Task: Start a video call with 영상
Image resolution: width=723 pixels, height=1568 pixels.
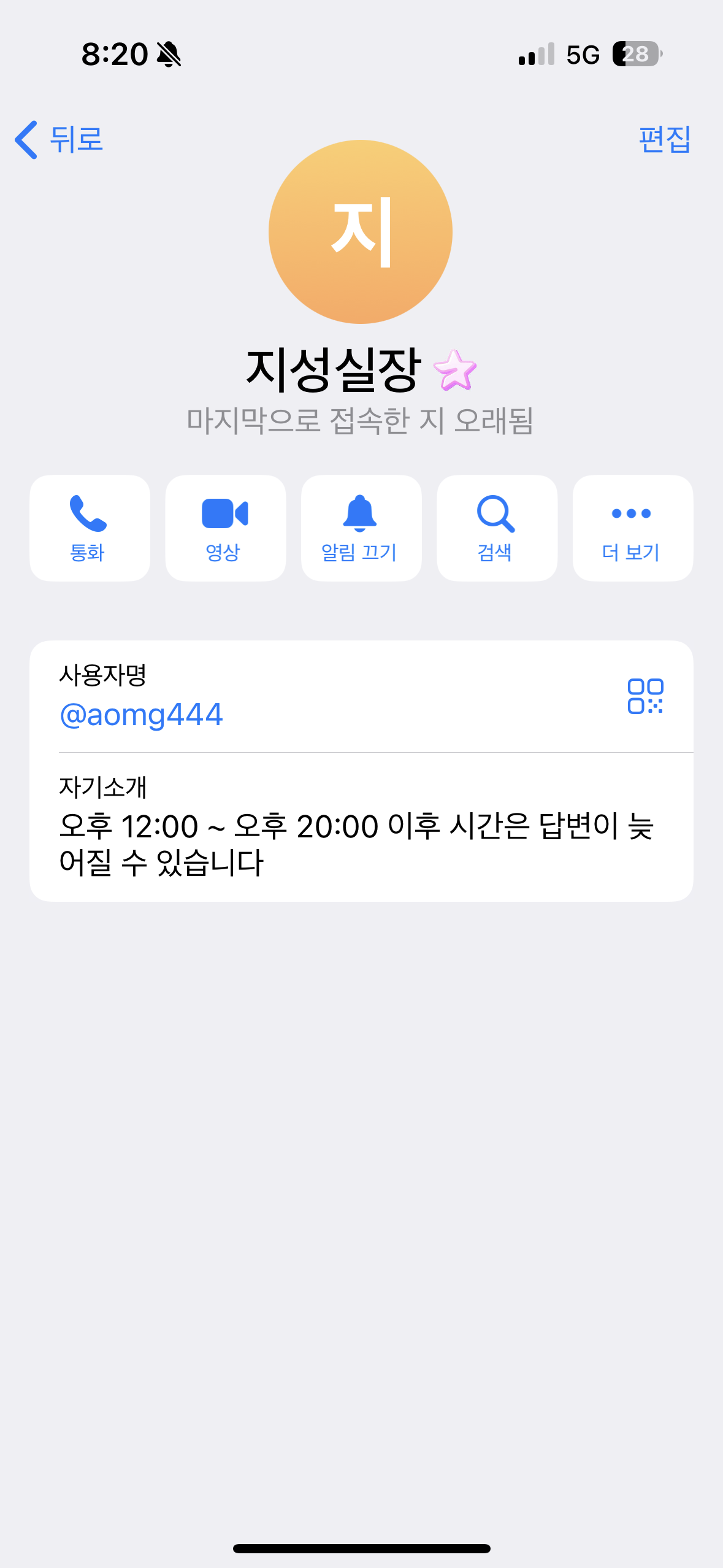Action: click(x=226, y=528)
